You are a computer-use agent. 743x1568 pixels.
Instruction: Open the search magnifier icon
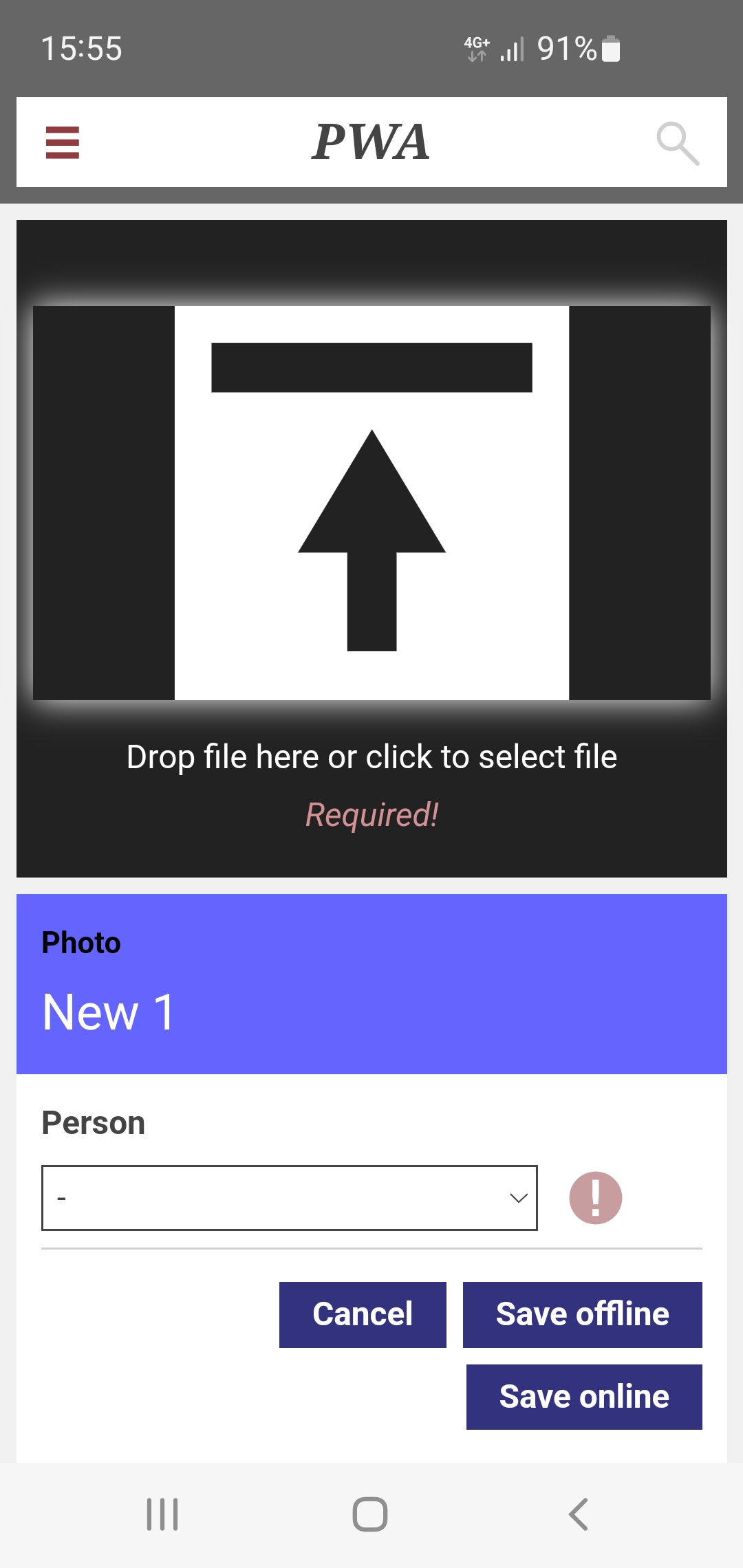pyautogui.click(x=678, y=143)
